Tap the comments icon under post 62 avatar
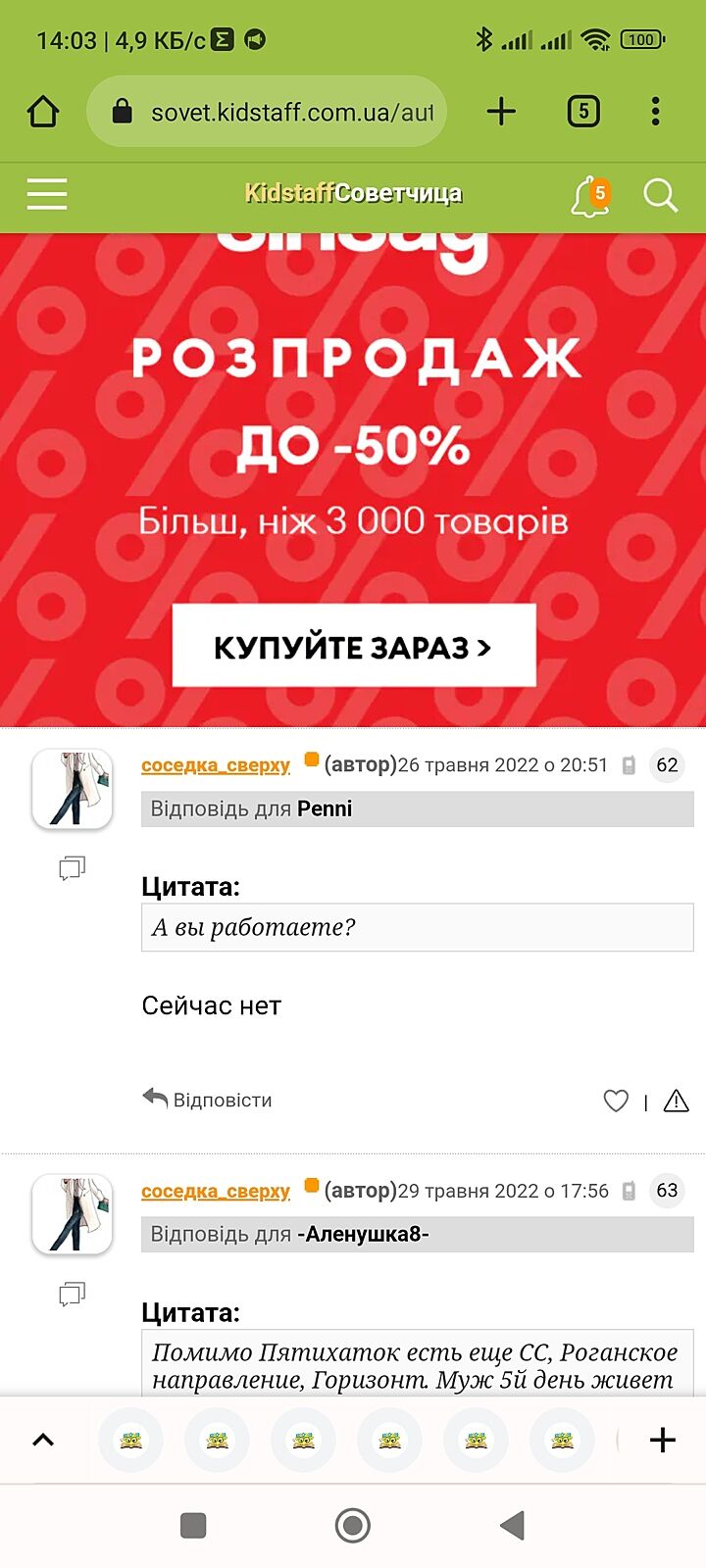The image size is (706, 1568). 72,867
